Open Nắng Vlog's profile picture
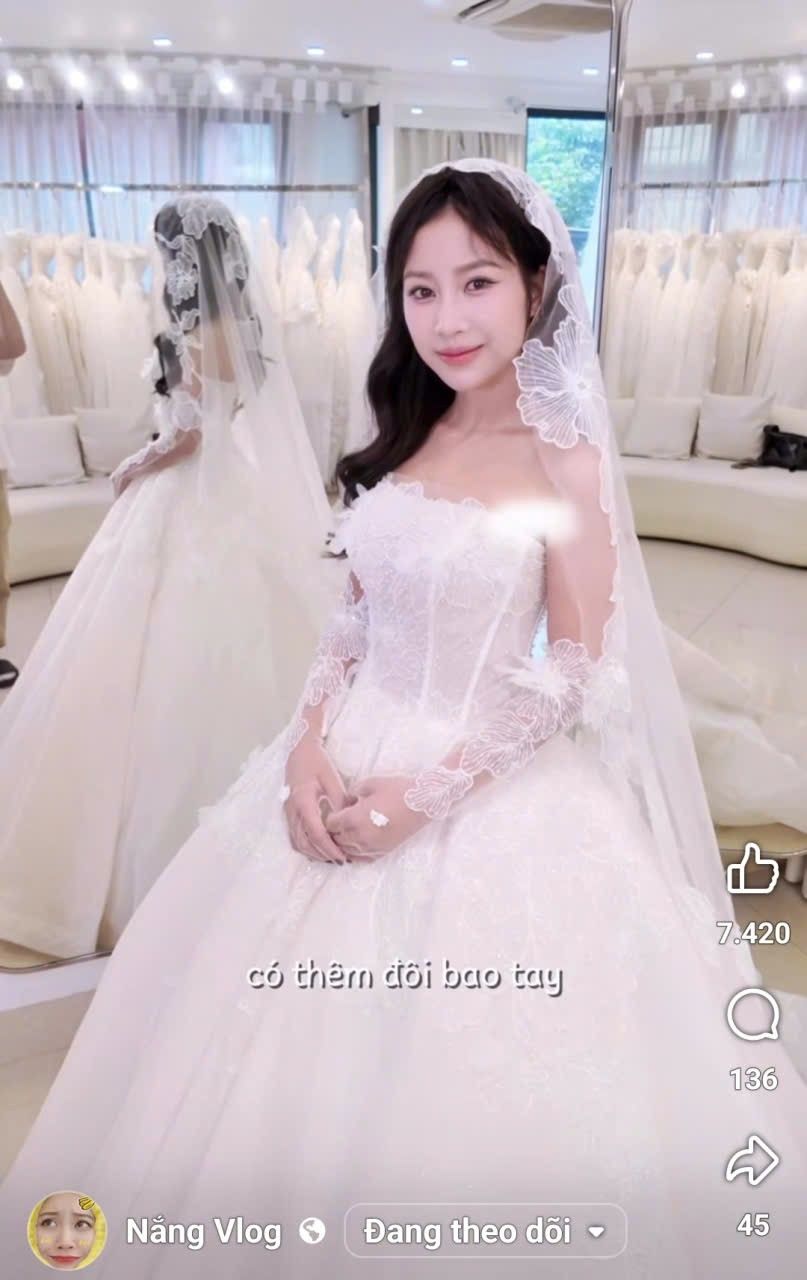807x1280 pixels. click(x=67, y=1230)
